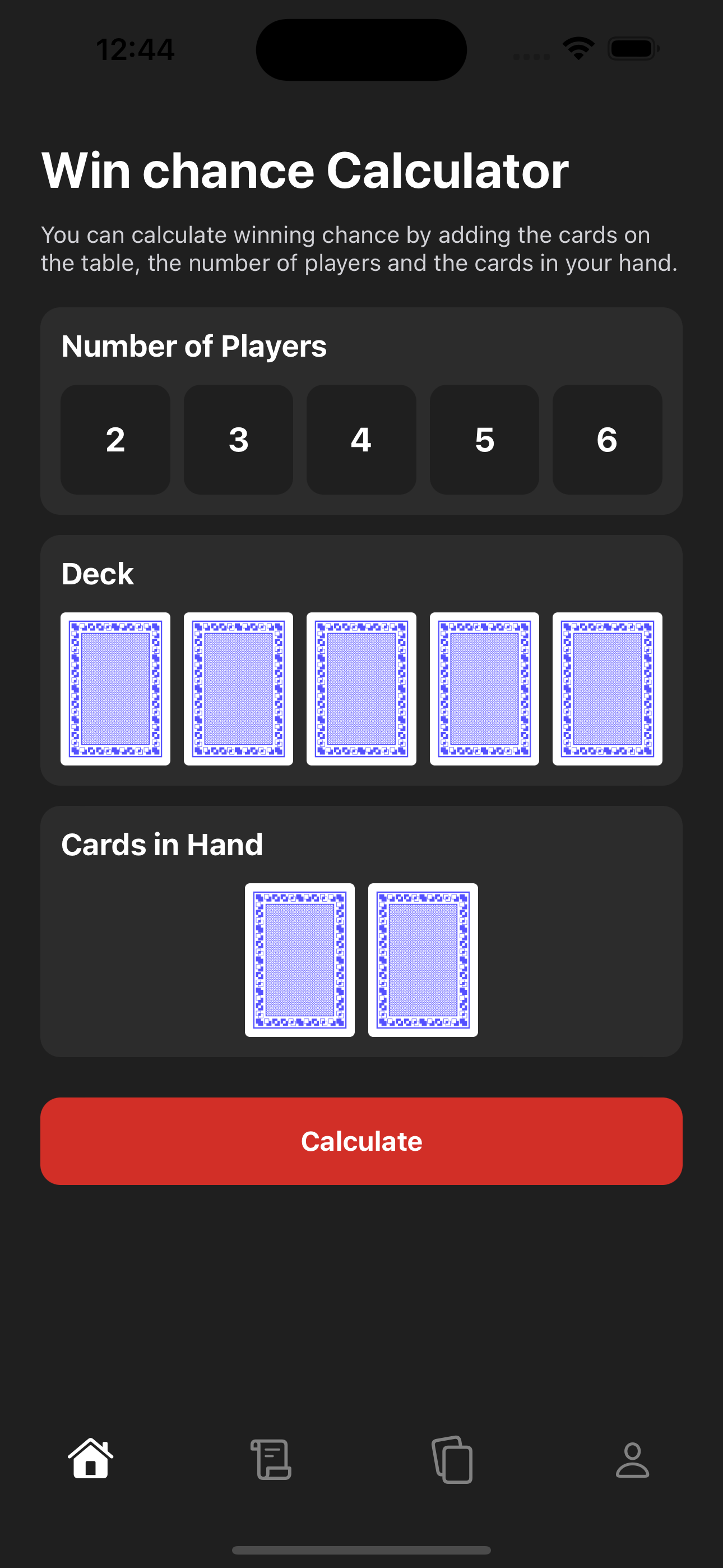
Task: Calculate the win chance
Action: coord(361,1141)
